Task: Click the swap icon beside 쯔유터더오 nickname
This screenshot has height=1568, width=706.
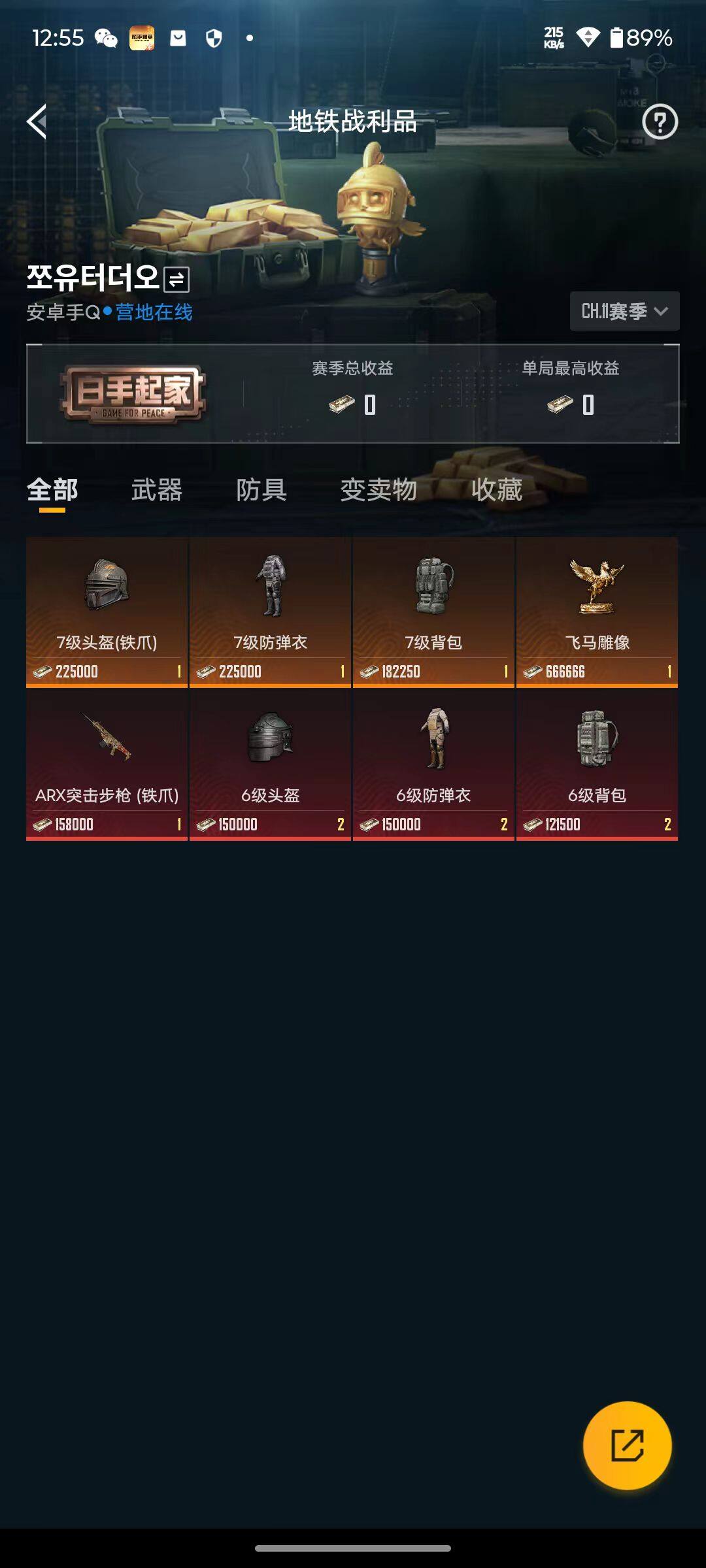Action: click(175, 279)
